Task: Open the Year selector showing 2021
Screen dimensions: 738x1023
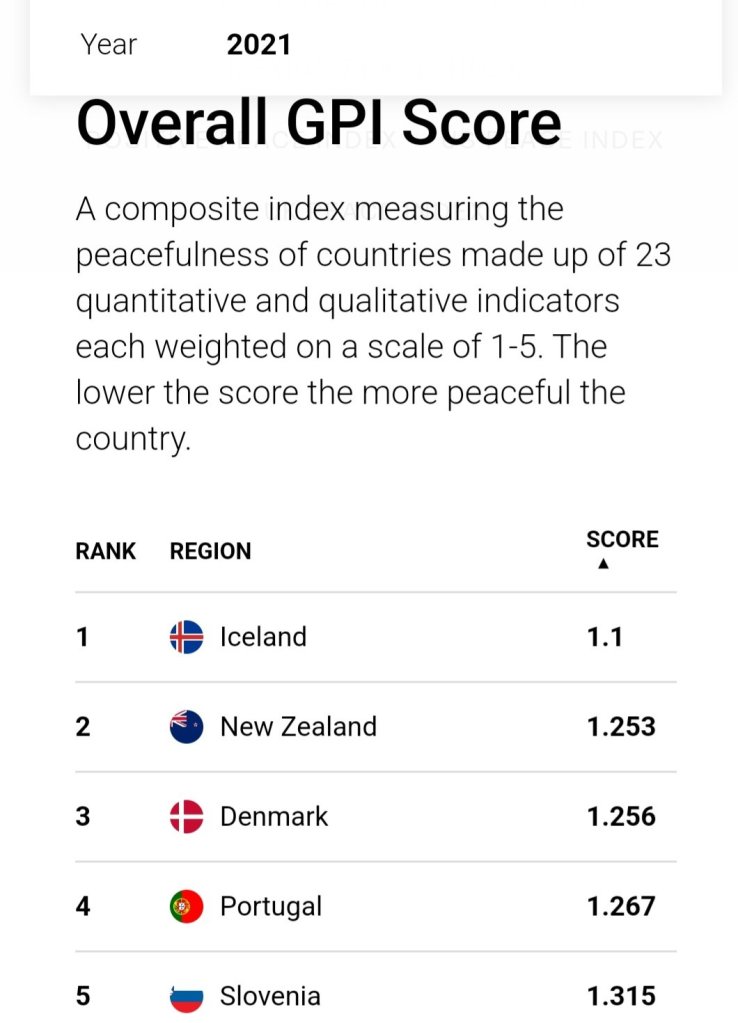Action: 259,45
